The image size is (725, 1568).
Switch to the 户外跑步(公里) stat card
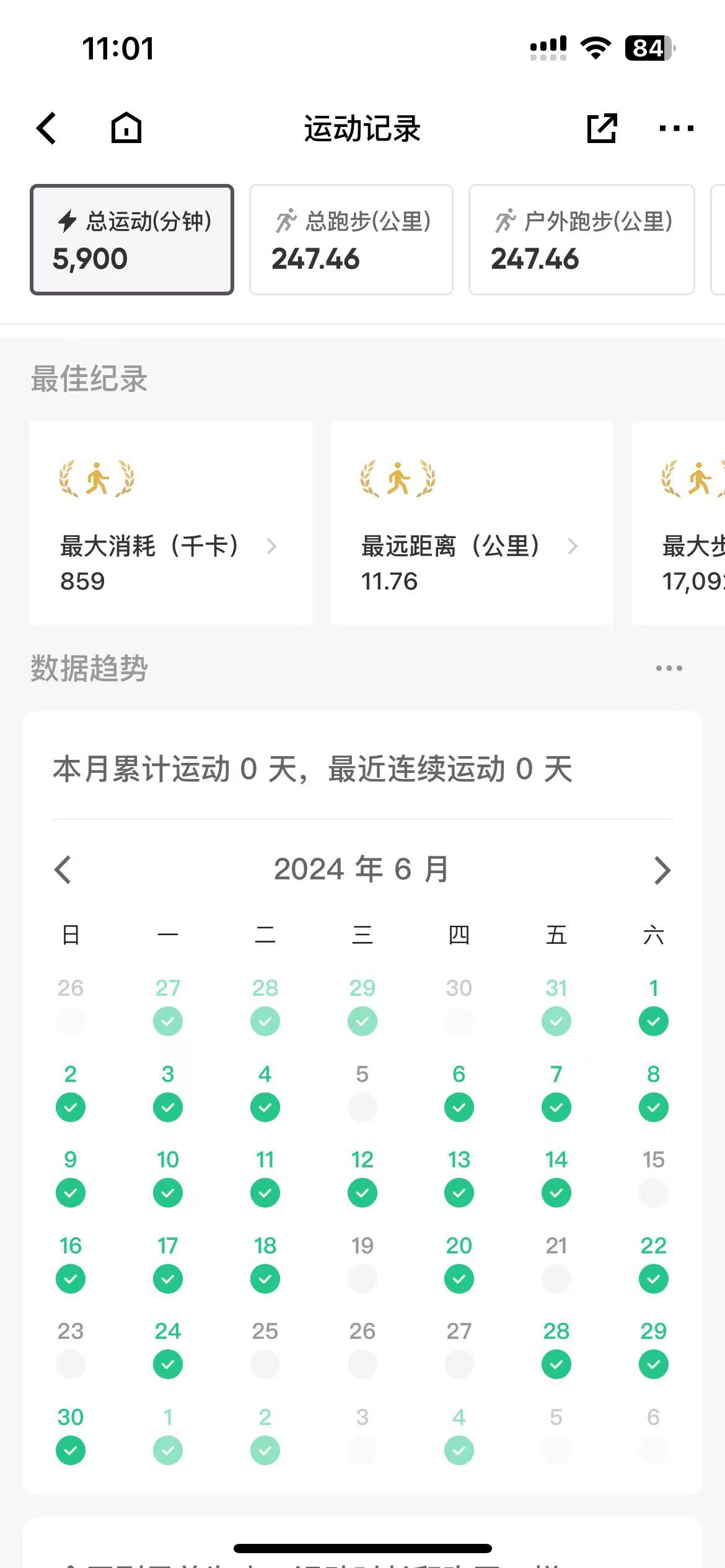click(x=581, y=239)
